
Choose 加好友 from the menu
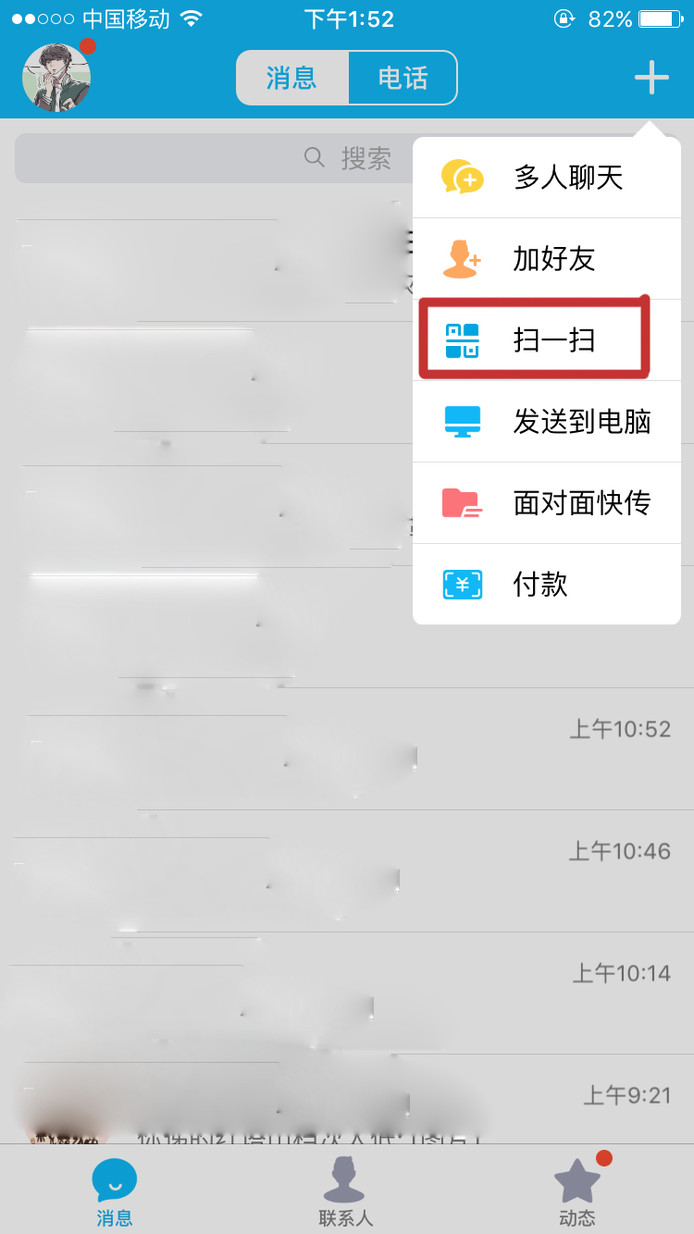click(x=547, y=259)
